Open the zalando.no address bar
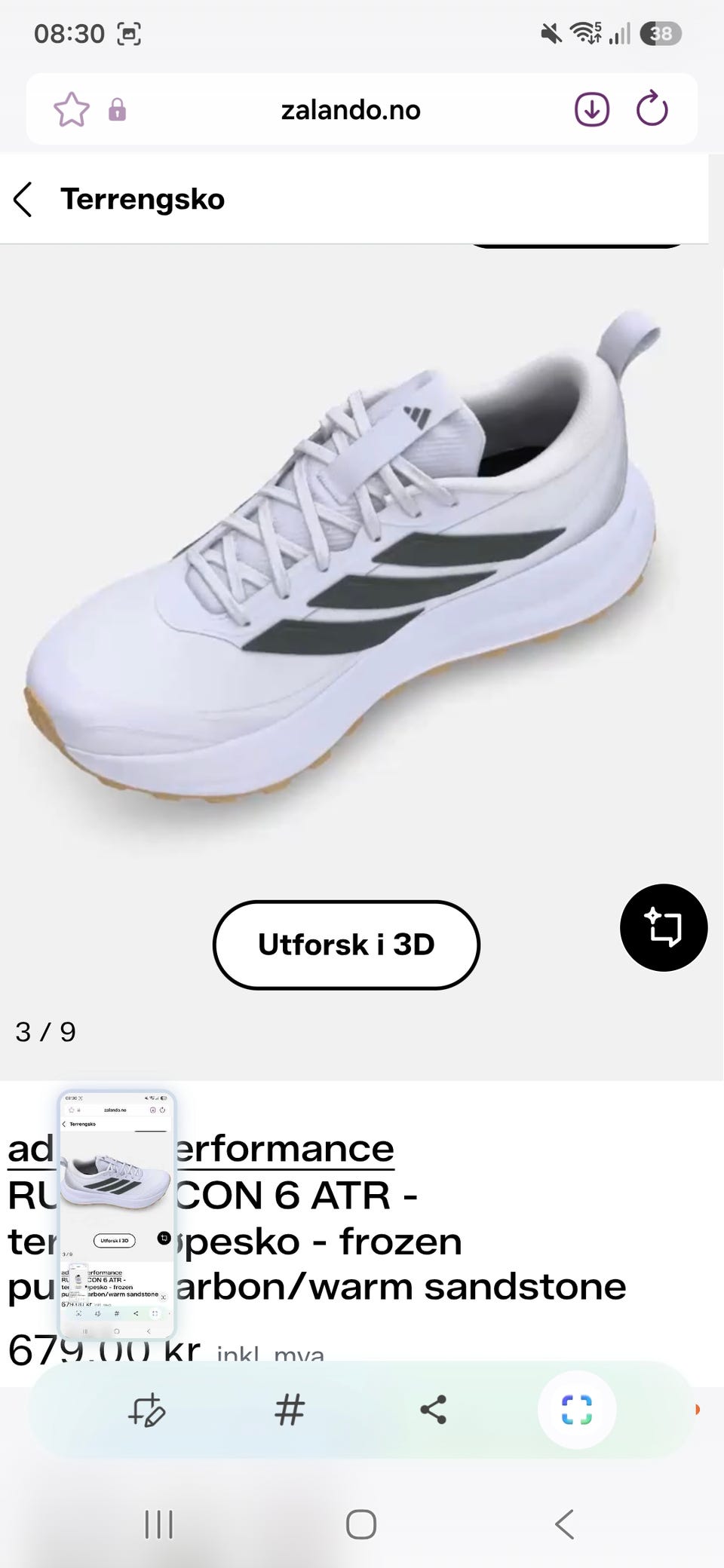724x1568 pixels. tap(351, 110)
